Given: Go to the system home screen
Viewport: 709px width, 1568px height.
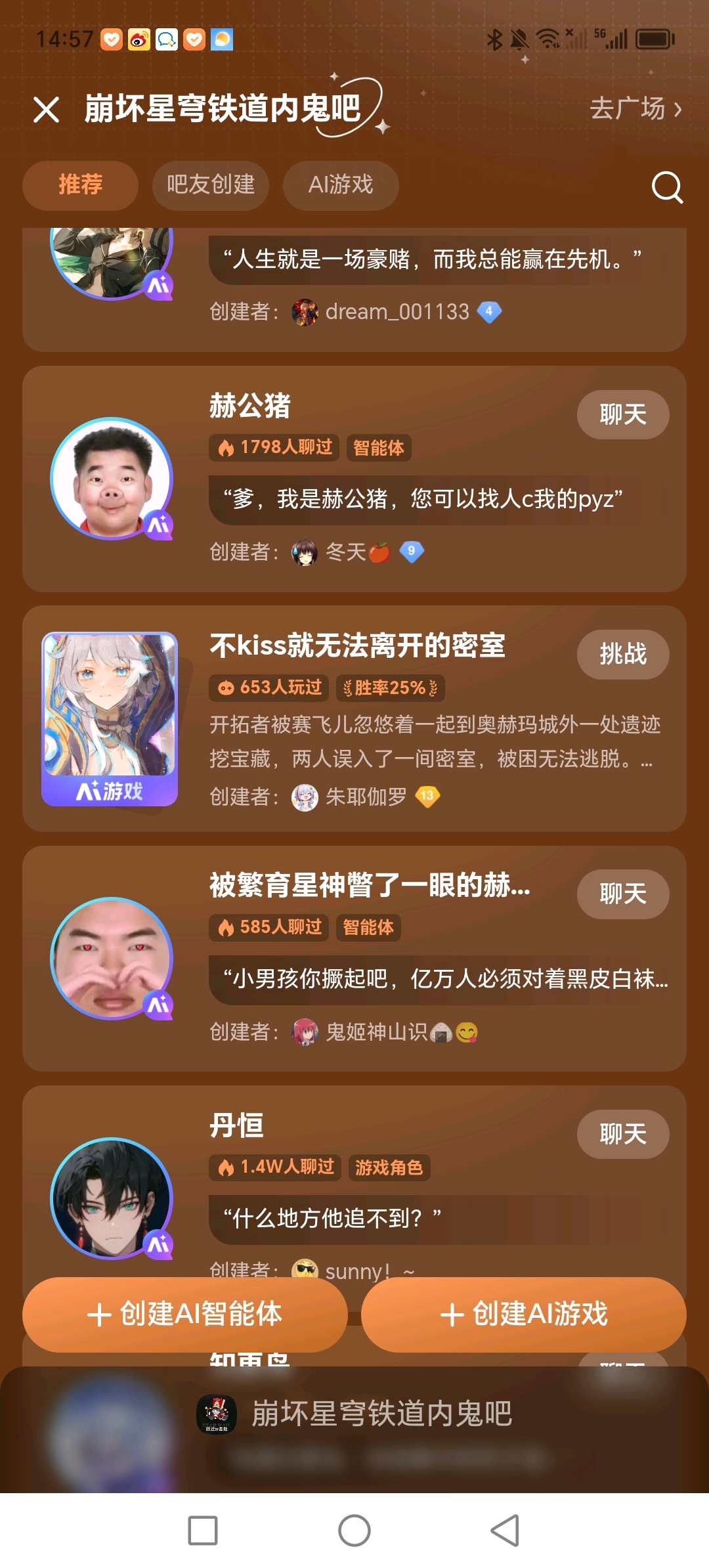Looking at the screenshot, I should pyautogui.click(x=354, y=1531).
